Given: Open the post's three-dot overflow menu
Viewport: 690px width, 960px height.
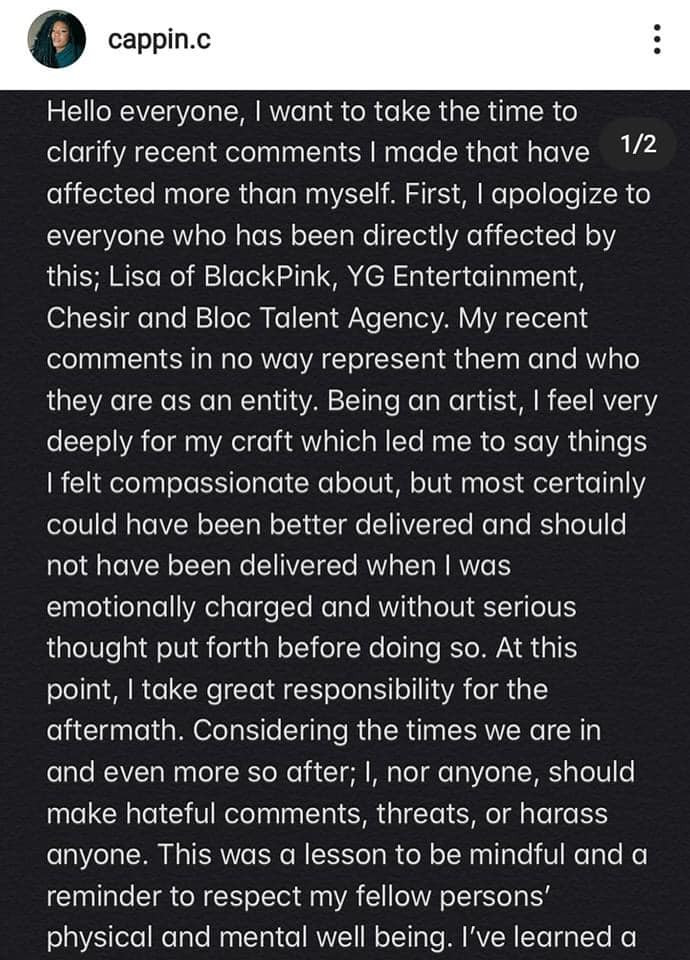Looking at the screenshot, I should [x=656, y=40].
